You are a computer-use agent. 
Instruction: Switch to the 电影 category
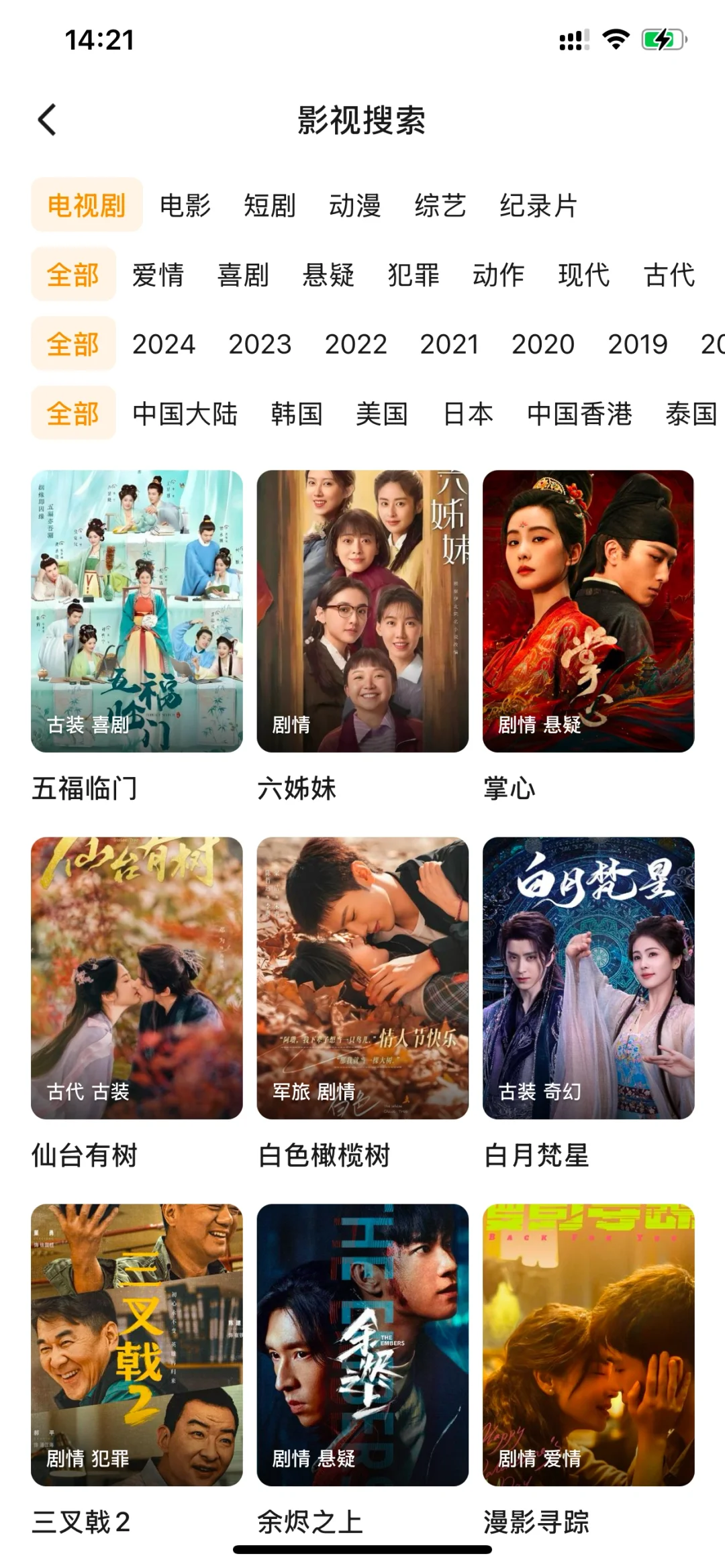tap(185, 205)
